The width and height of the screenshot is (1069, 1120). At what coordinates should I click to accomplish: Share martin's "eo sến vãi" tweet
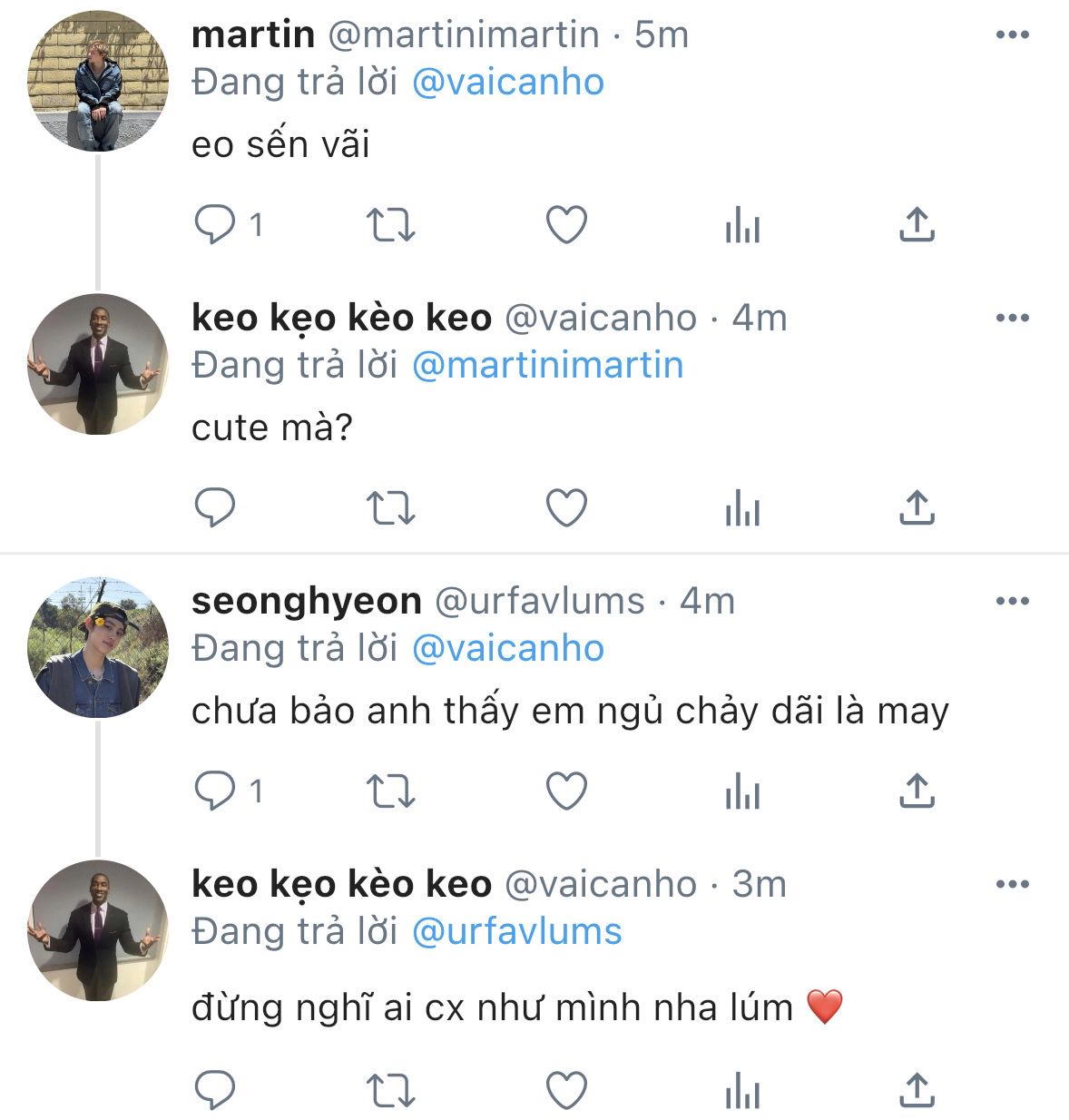click(917, 224)
